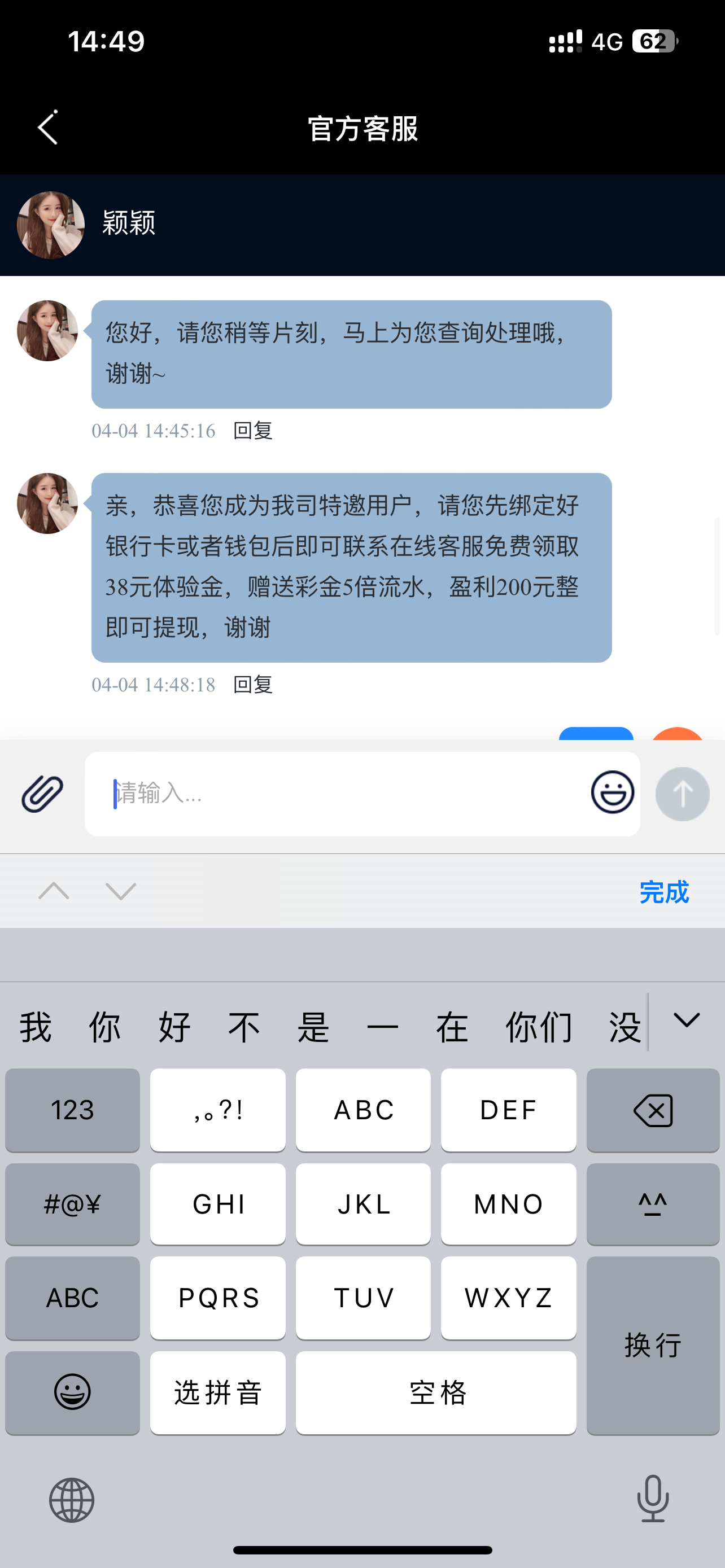725x1568 pixels.
Task: Focus the 请输入 message field
Action: (x=341, y=794)
